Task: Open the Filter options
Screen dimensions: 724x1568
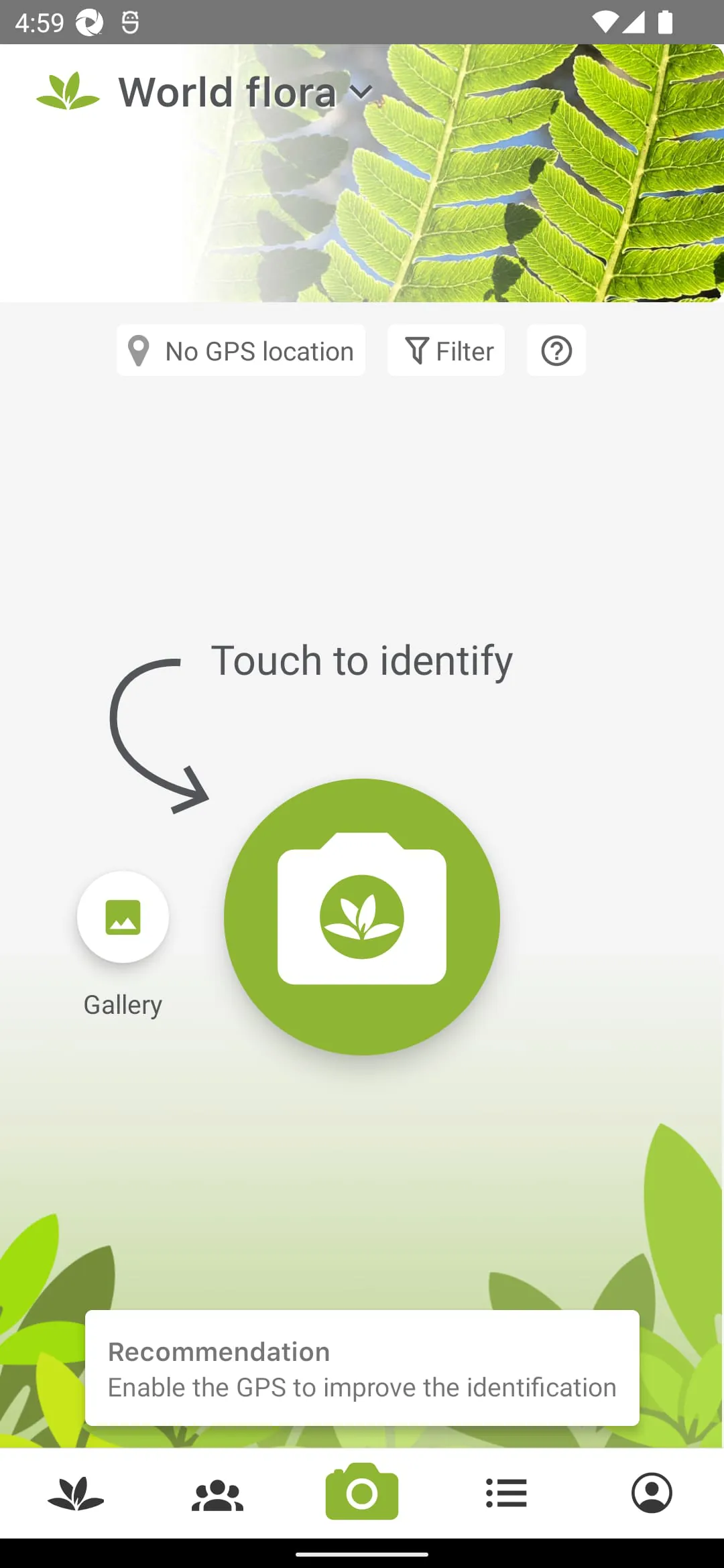Action: (446, 350)
